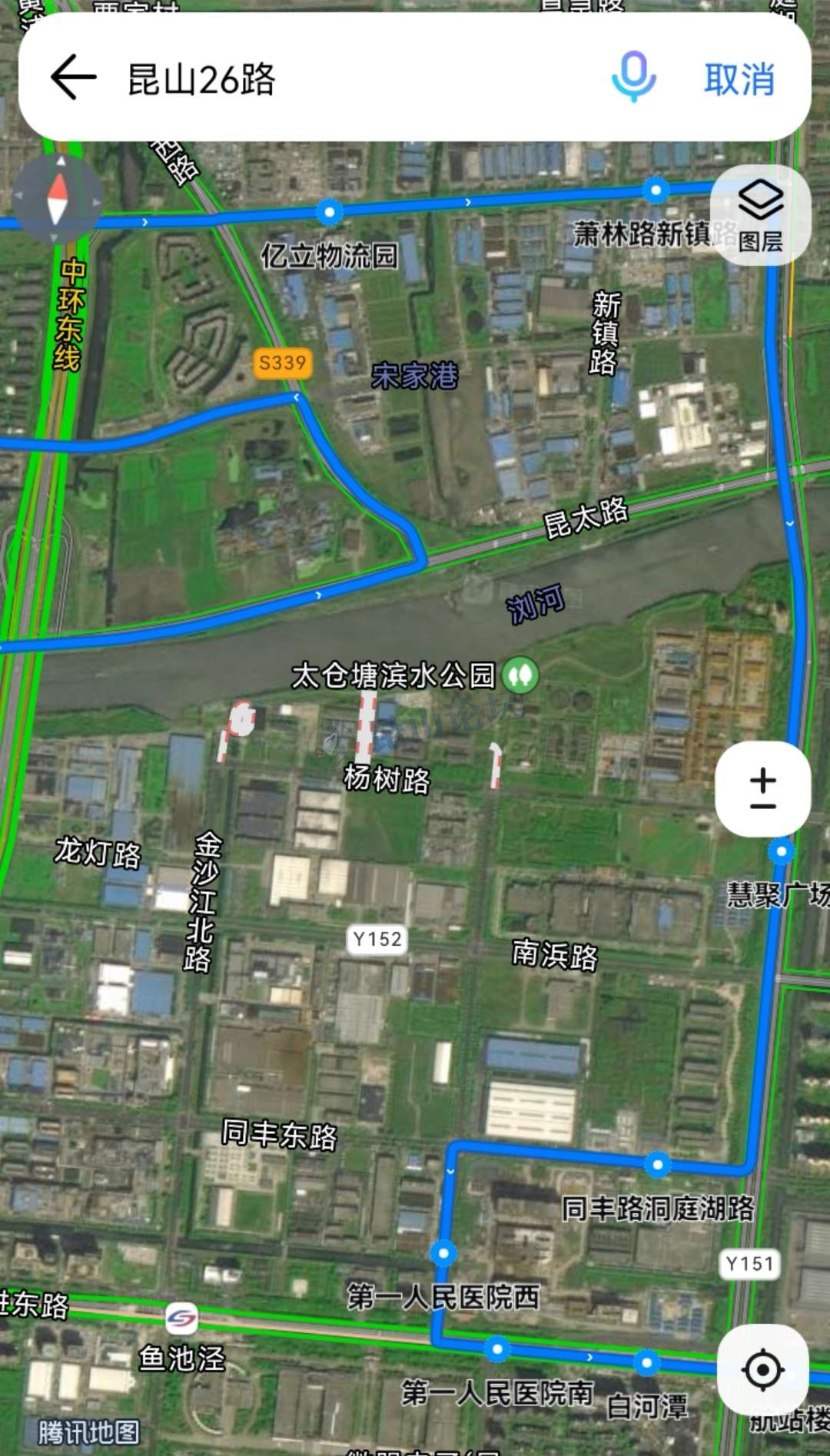Open the 图层 layers menu
830x1456 pixels.
click(x=760, y=215)
